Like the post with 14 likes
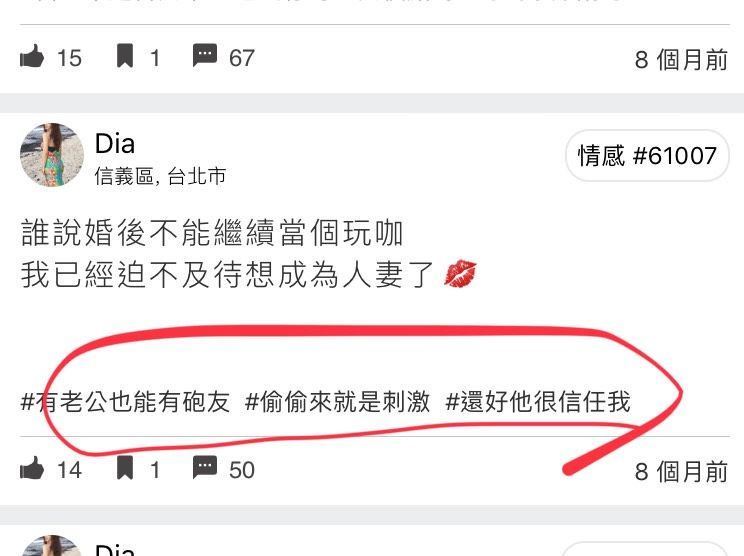Viewport: 744px width, 556px height. [x=33, y=468]
